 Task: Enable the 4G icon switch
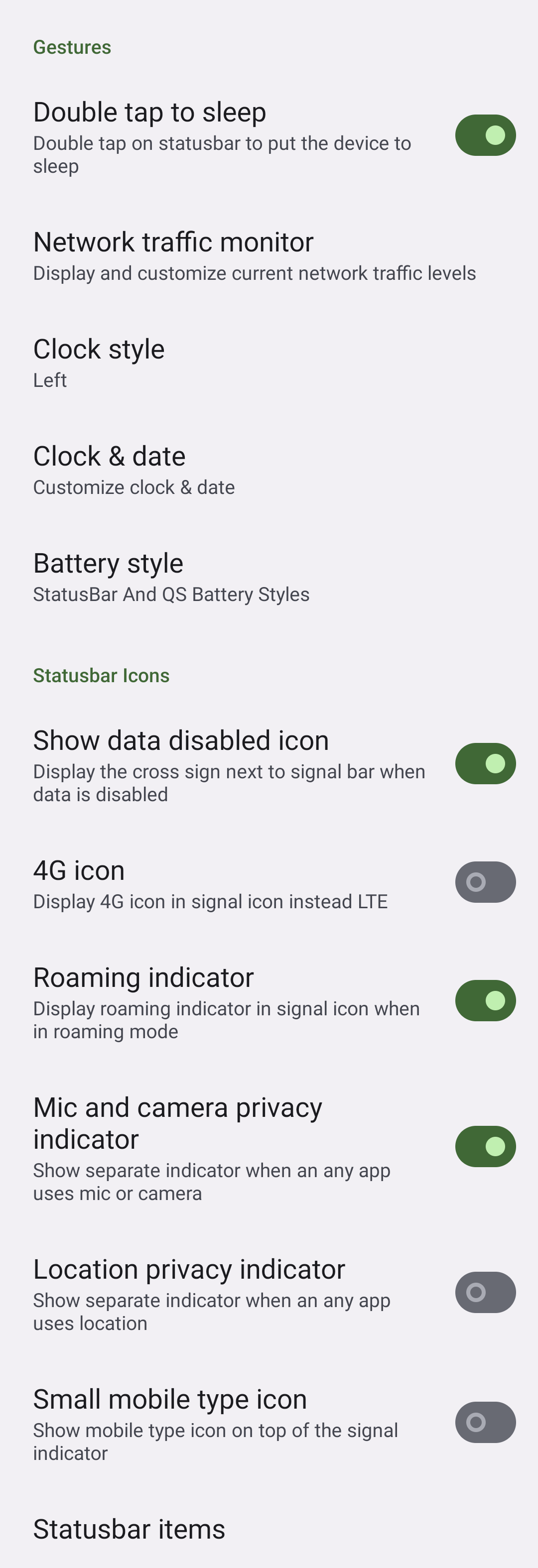485,882
